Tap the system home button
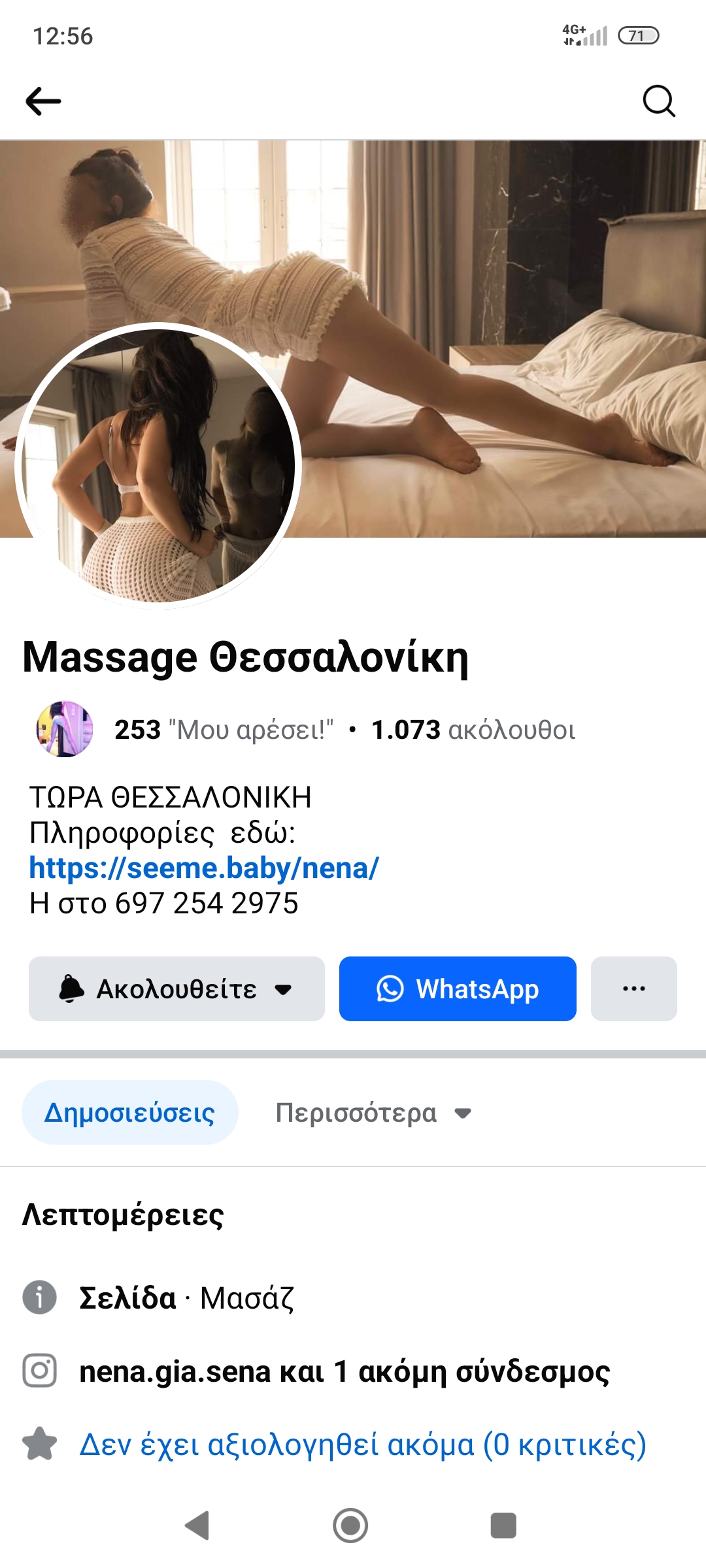Image resolution: width=706 pixels, height=1568 pixels. coord(350,1526)
